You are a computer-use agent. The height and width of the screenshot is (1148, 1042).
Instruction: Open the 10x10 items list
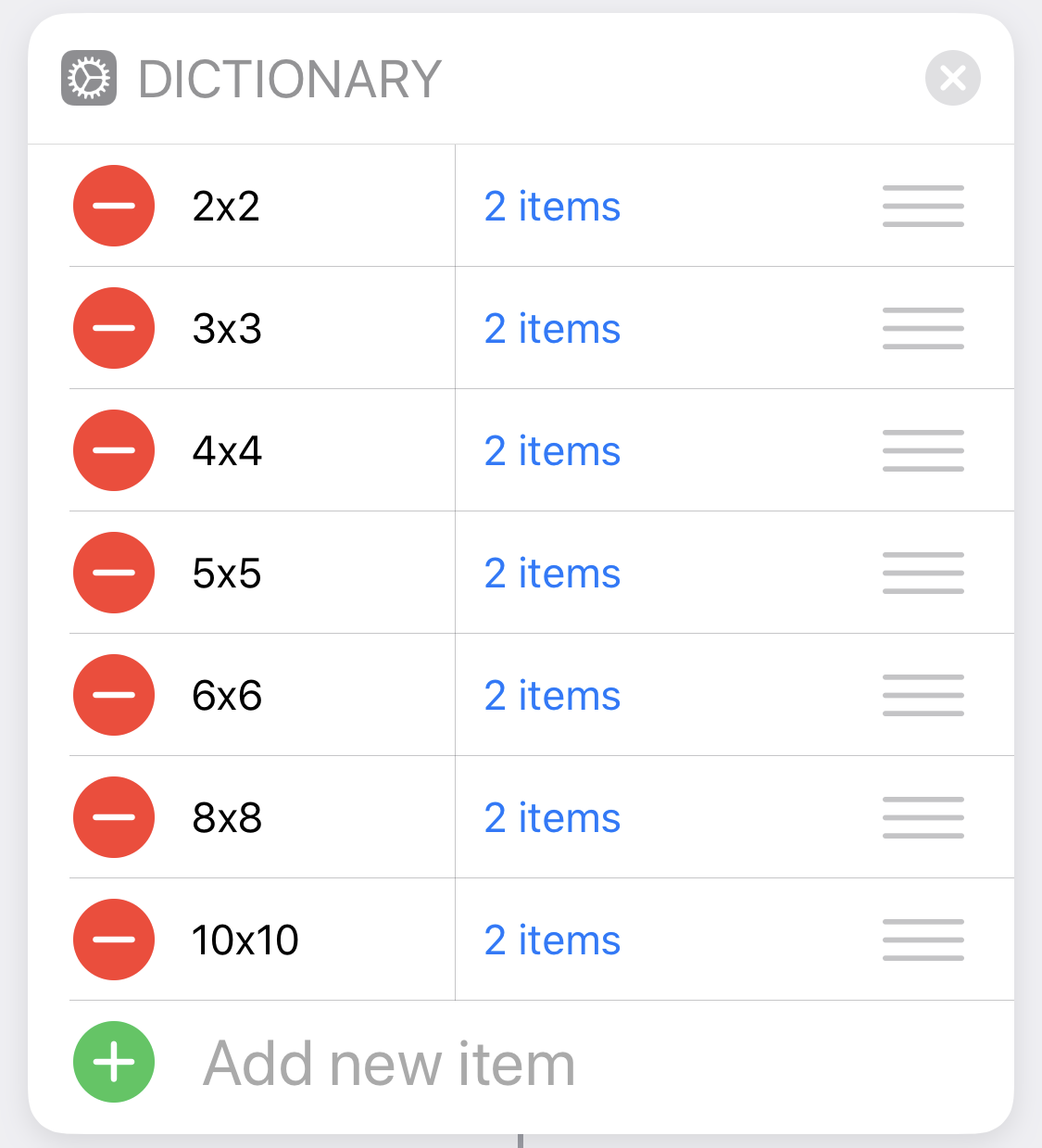click(551, 940)
